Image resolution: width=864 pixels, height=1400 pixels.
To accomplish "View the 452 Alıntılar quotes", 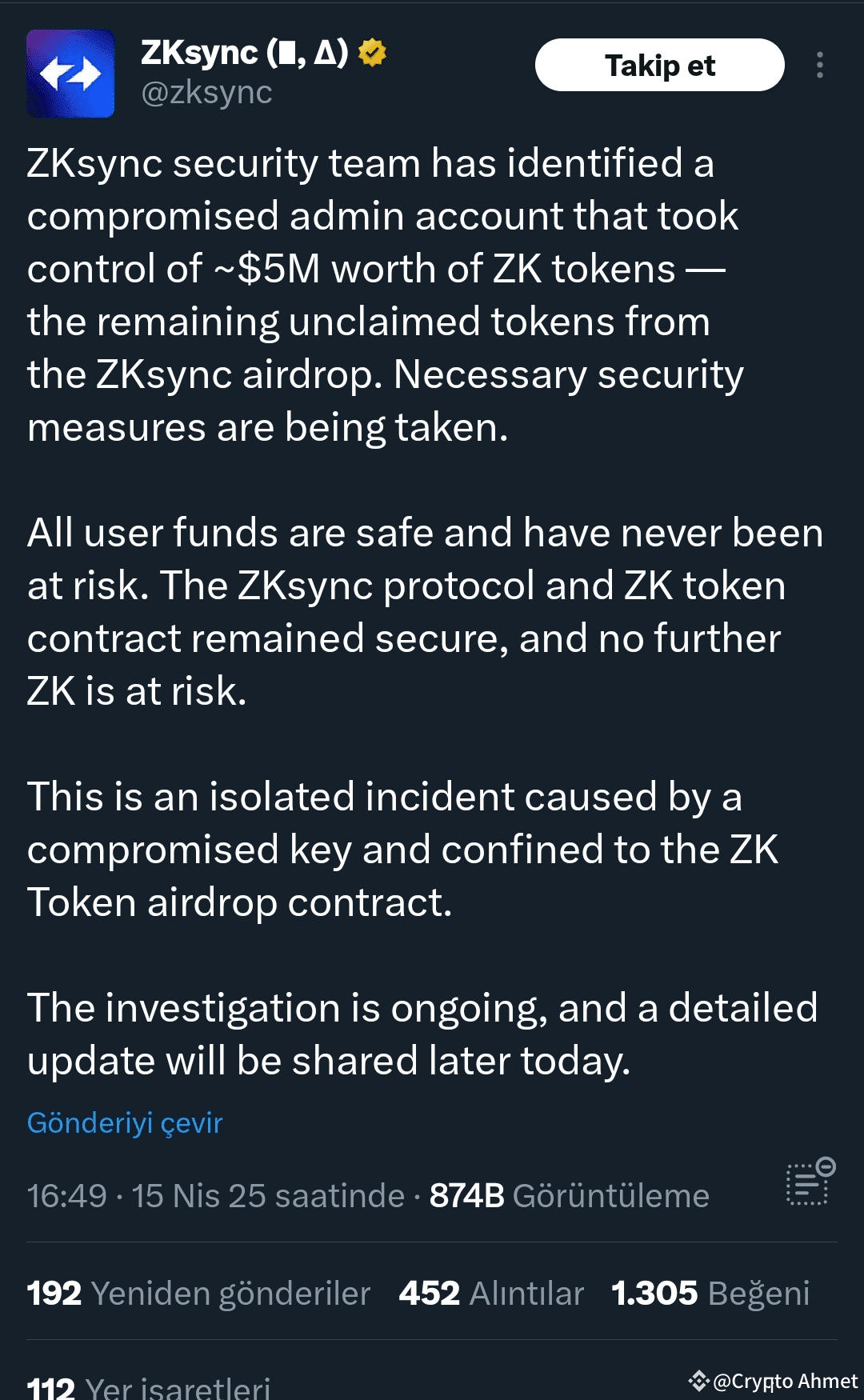I will tap(491, 1293).
